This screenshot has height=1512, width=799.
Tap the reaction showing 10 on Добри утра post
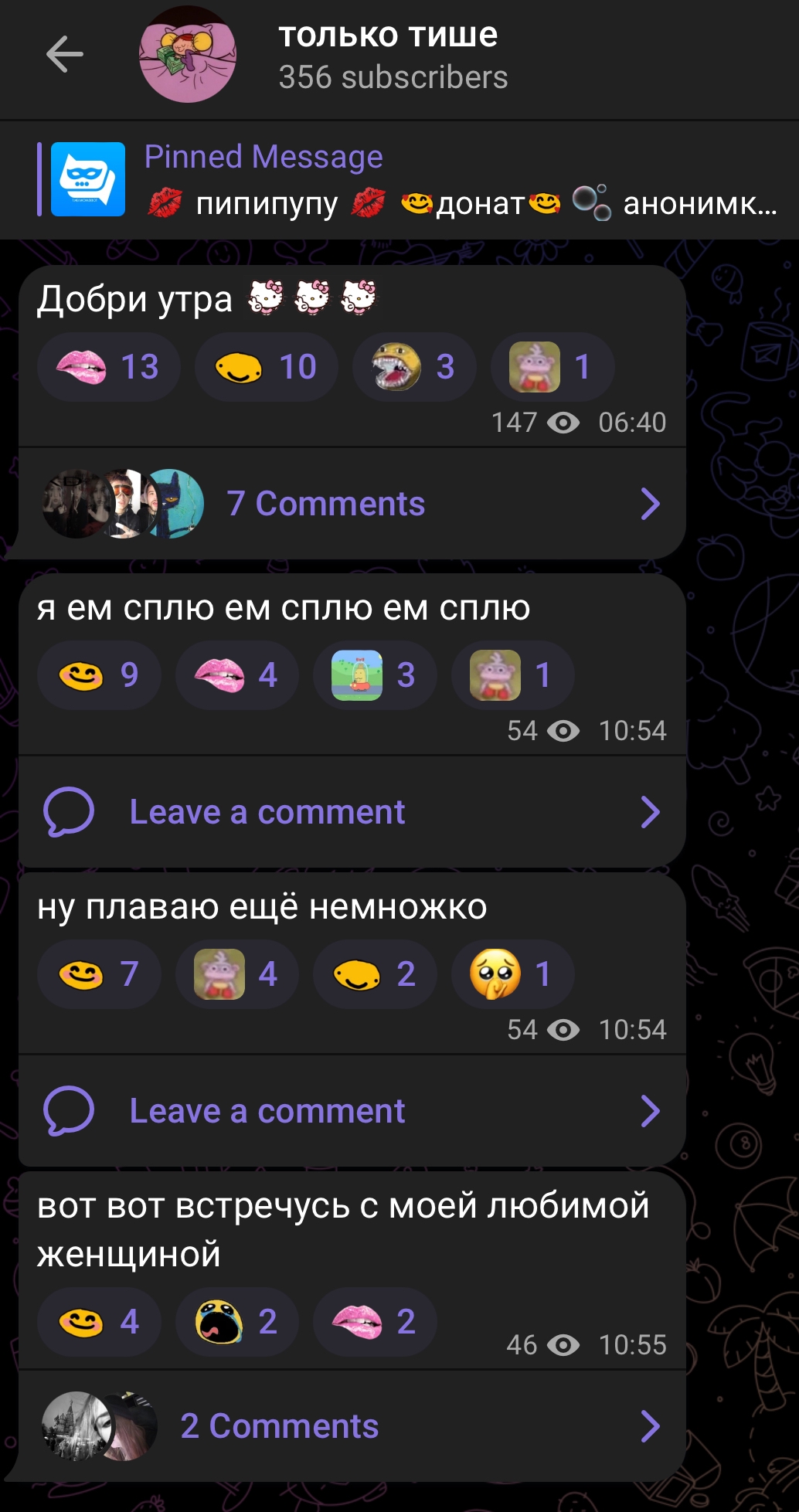(266, 367)
